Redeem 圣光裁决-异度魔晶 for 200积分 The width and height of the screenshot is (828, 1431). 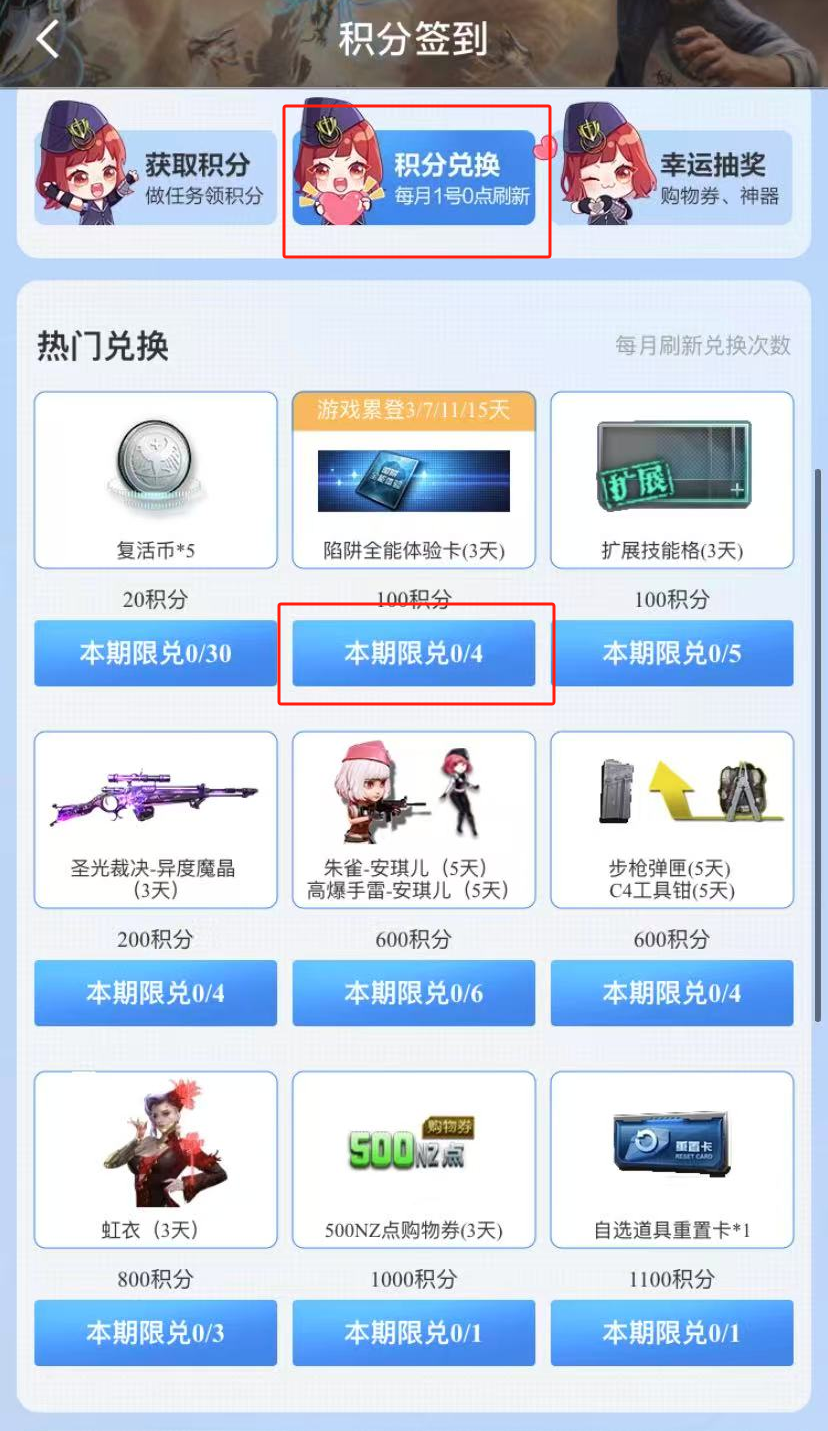pos(155,993)
